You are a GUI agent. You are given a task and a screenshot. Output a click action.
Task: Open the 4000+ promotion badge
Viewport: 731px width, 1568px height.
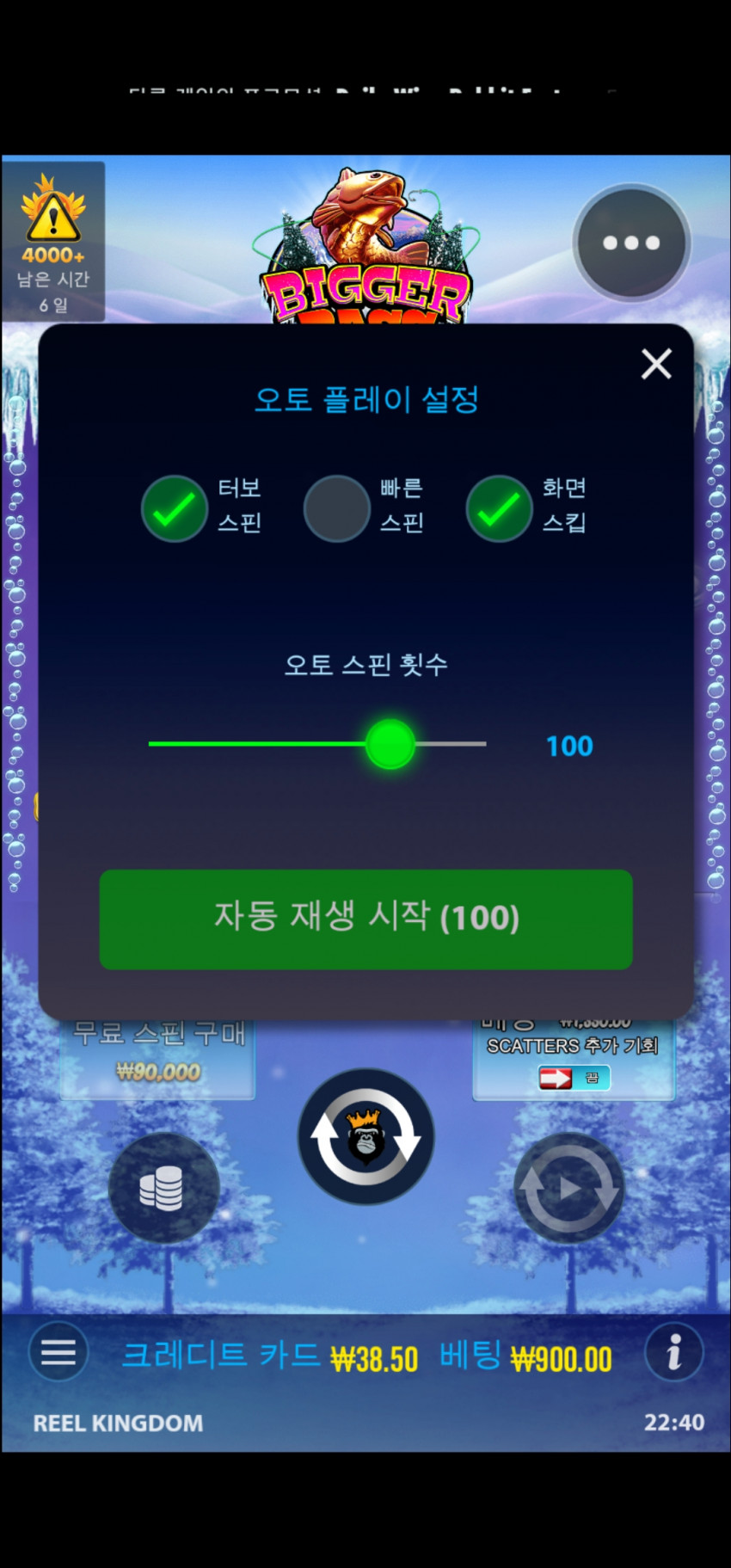pyautogui.click(x=53, y=242)
